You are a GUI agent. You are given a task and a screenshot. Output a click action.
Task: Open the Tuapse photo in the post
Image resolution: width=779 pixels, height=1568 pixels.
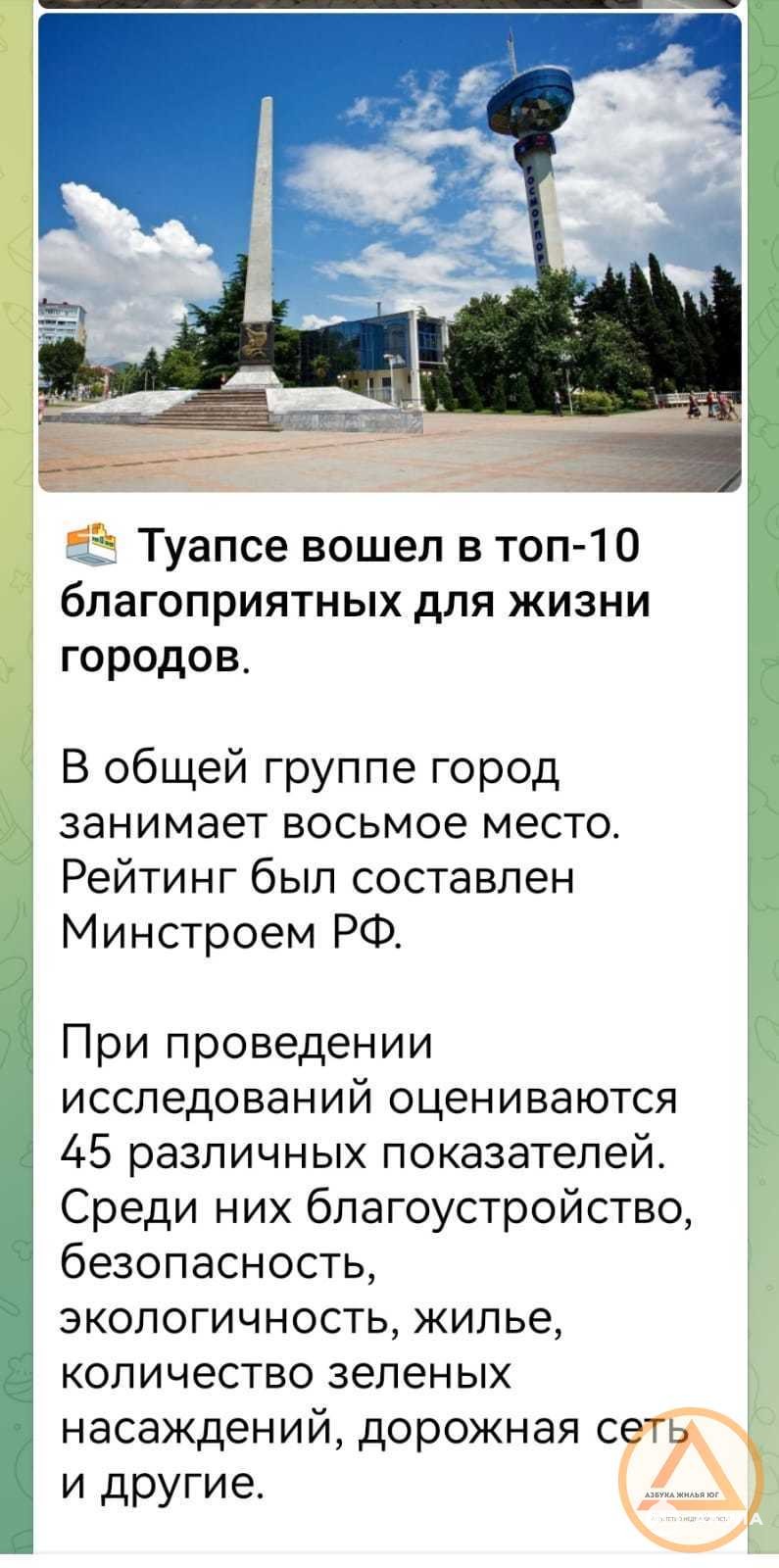(x=389, y=250)
